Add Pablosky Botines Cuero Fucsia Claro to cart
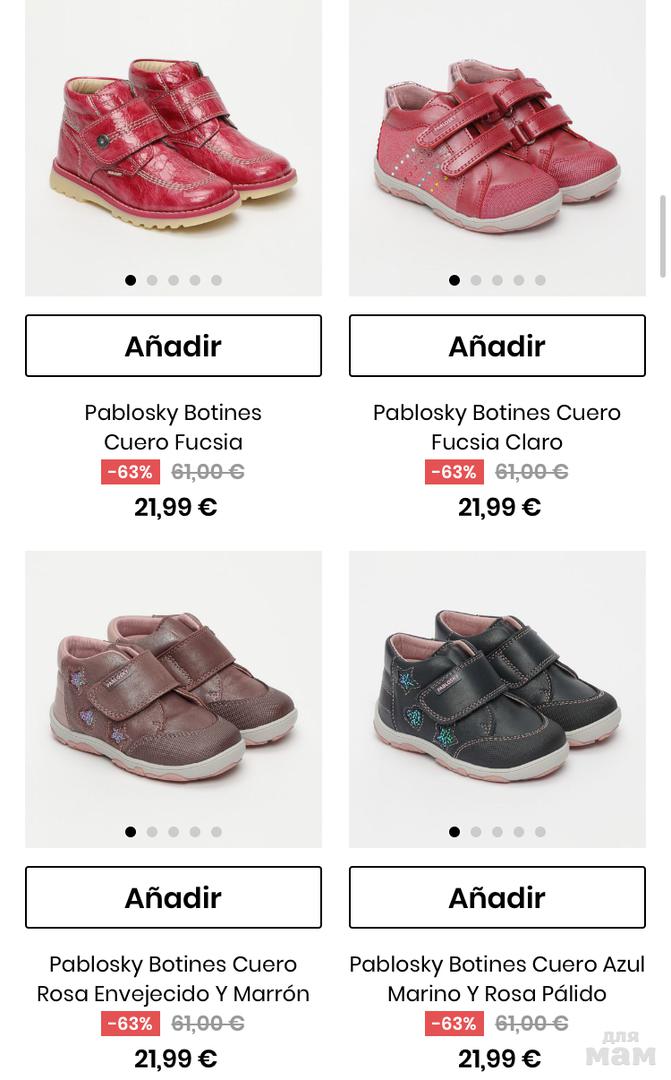Screen dimensions: 671x1080 click(497, 346)
